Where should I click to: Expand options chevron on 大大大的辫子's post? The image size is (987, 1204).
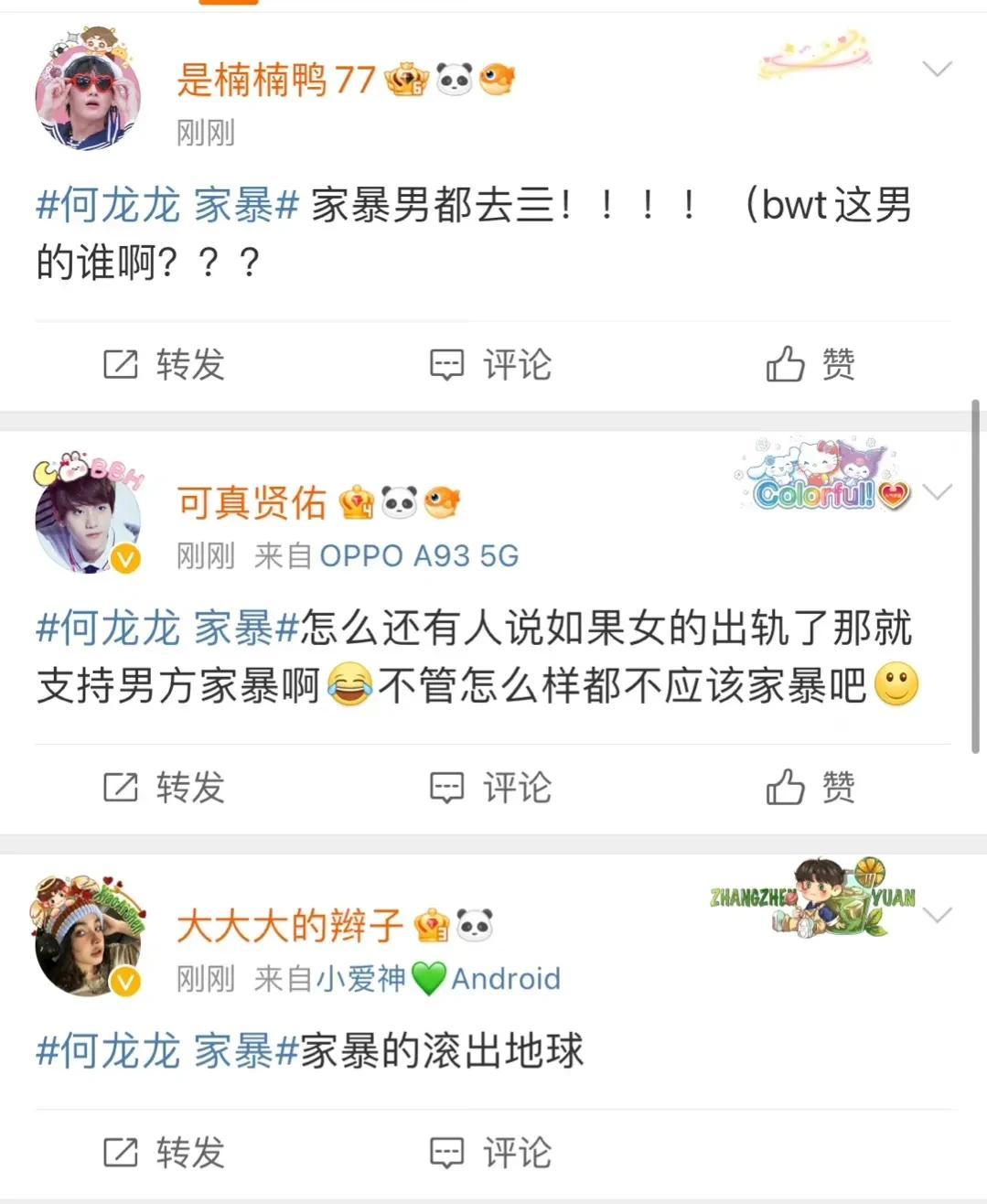(x=938, y=914)
